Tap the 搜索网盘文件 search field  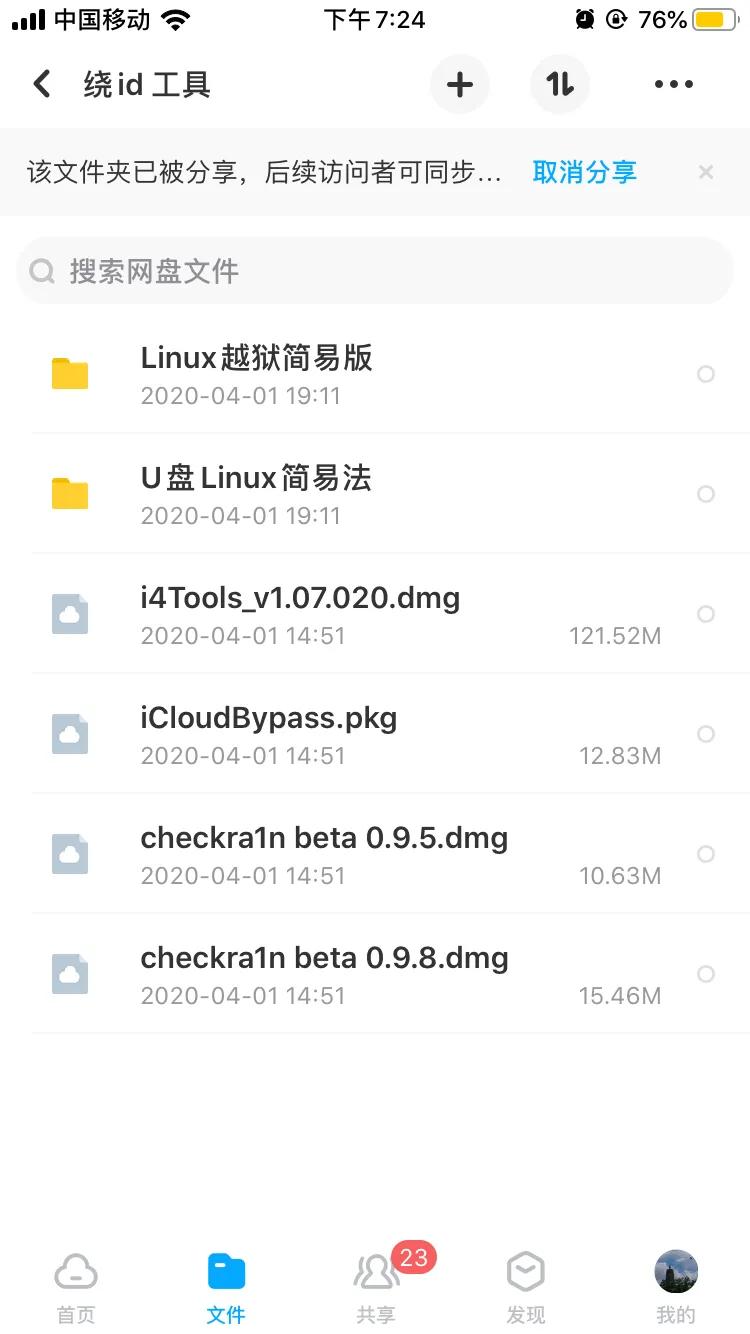(x=375, y=271)
